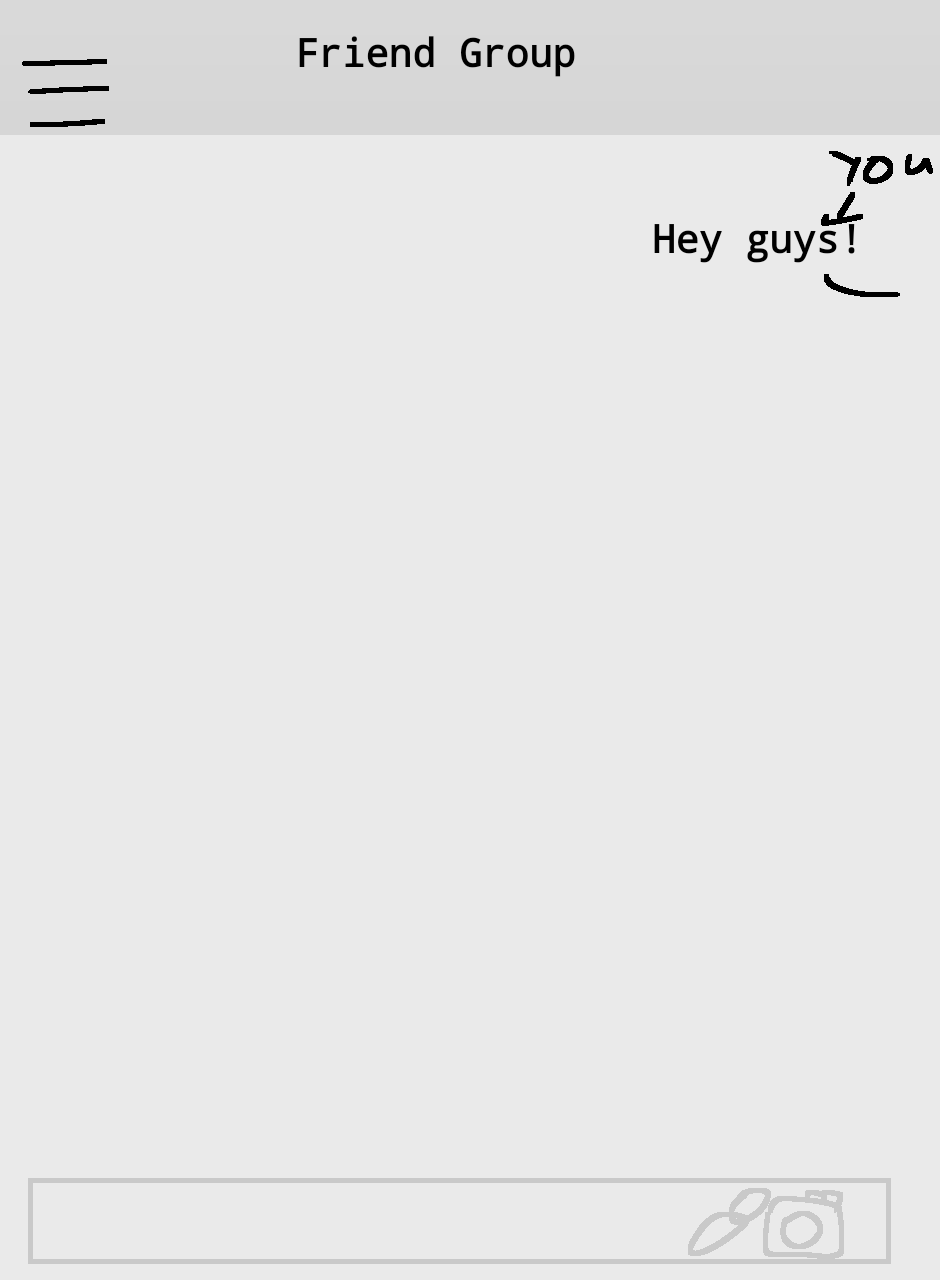This screenshot has width=940, height=1280.
Task: Open the paintbrush drawing tool
Action: coord(728,1222)
